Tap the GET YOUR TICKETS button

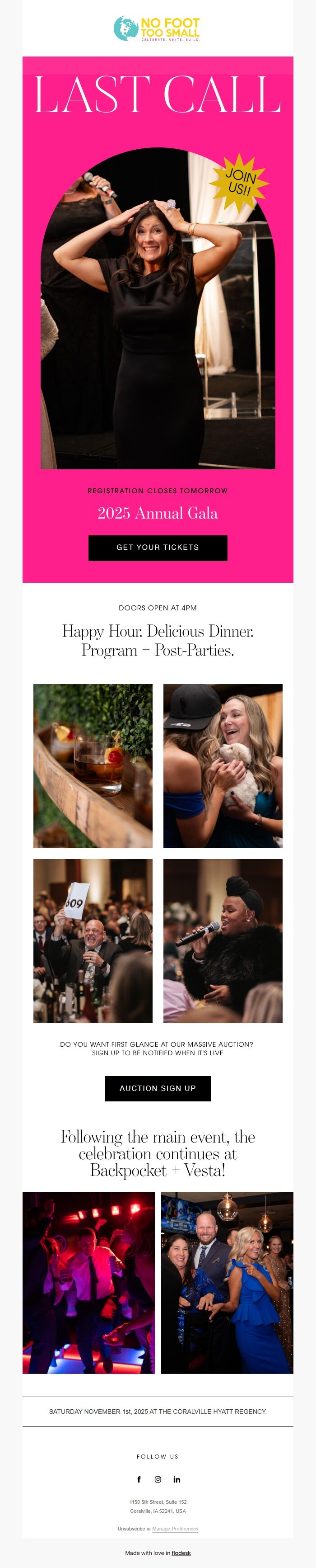[x=158, y=547]
